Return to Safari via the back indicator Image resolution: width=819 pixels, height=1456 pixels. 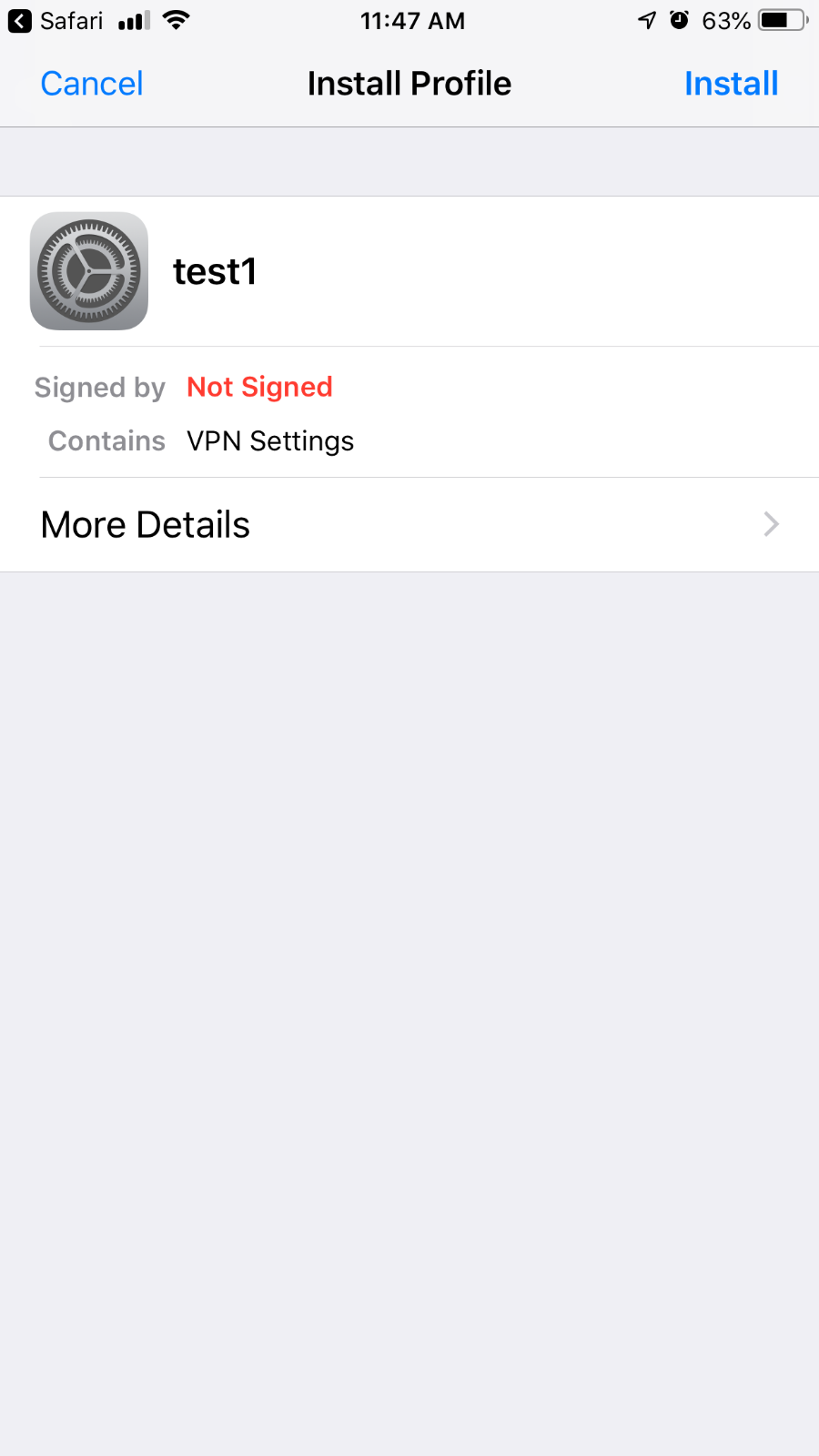point(56,21)
